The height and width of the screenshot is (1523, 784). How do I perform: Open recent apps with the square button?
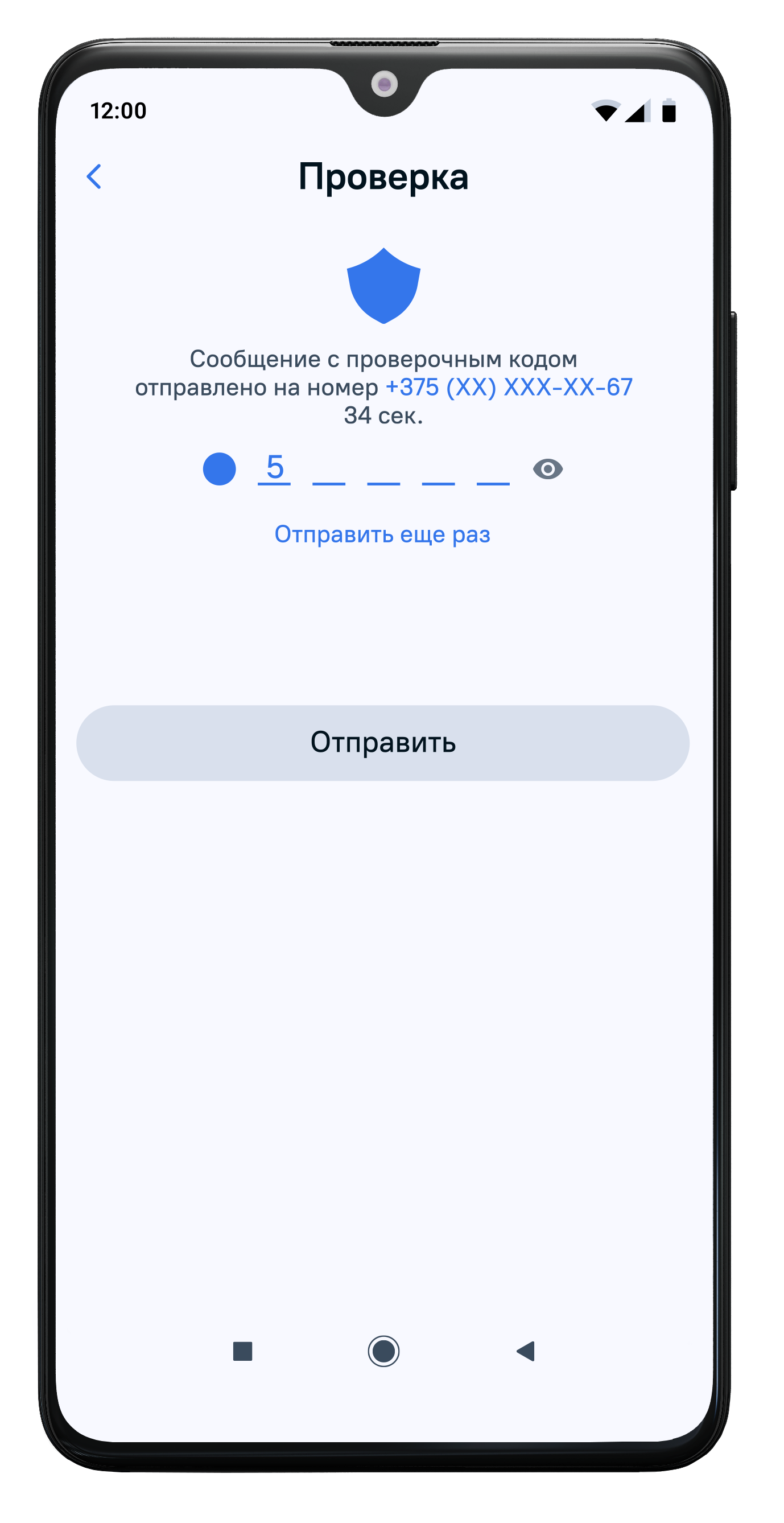(x=242, y=1351)
